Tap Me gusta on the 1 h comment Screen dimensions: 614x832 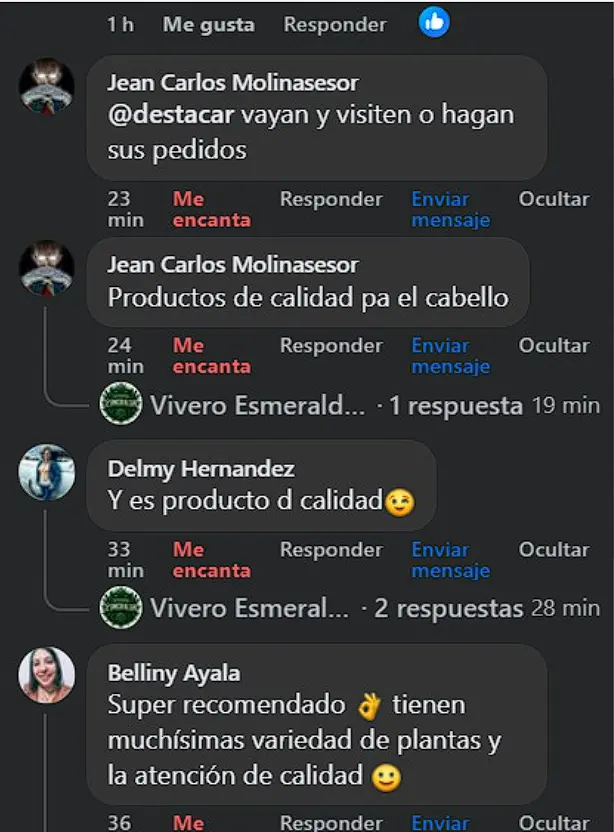208,25
